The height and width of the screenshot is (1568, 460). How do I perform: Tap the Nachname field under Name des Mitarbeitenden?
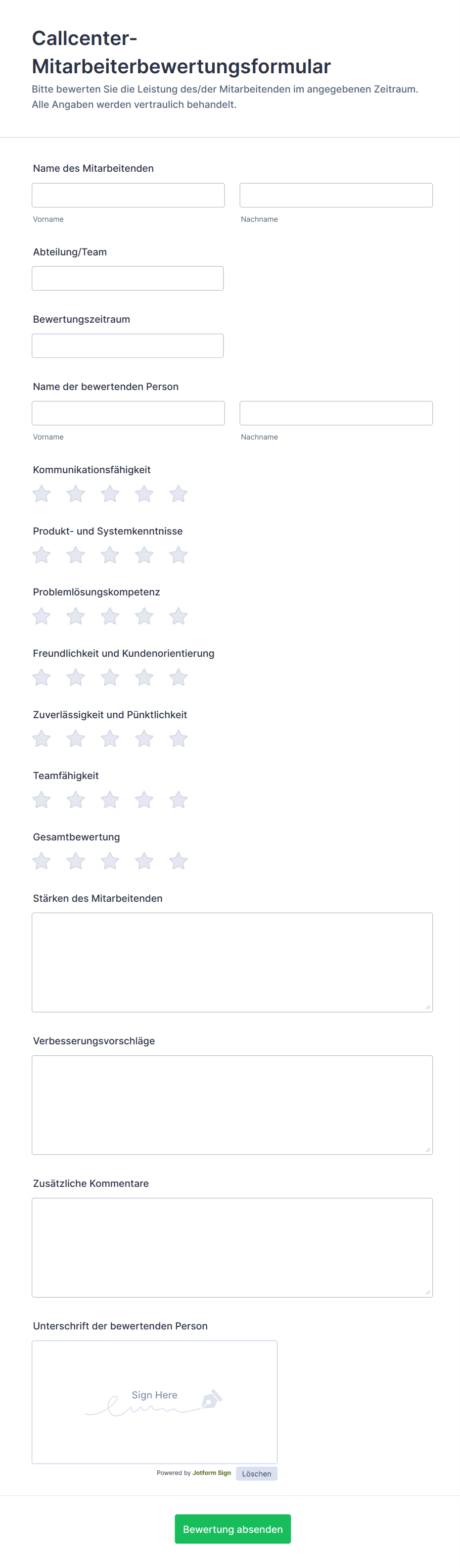pos(336,196)
